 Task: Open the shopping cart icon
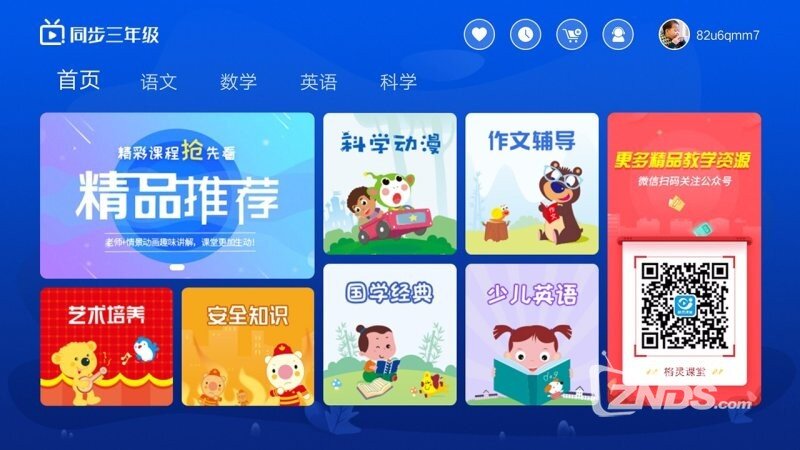point(572,35)
